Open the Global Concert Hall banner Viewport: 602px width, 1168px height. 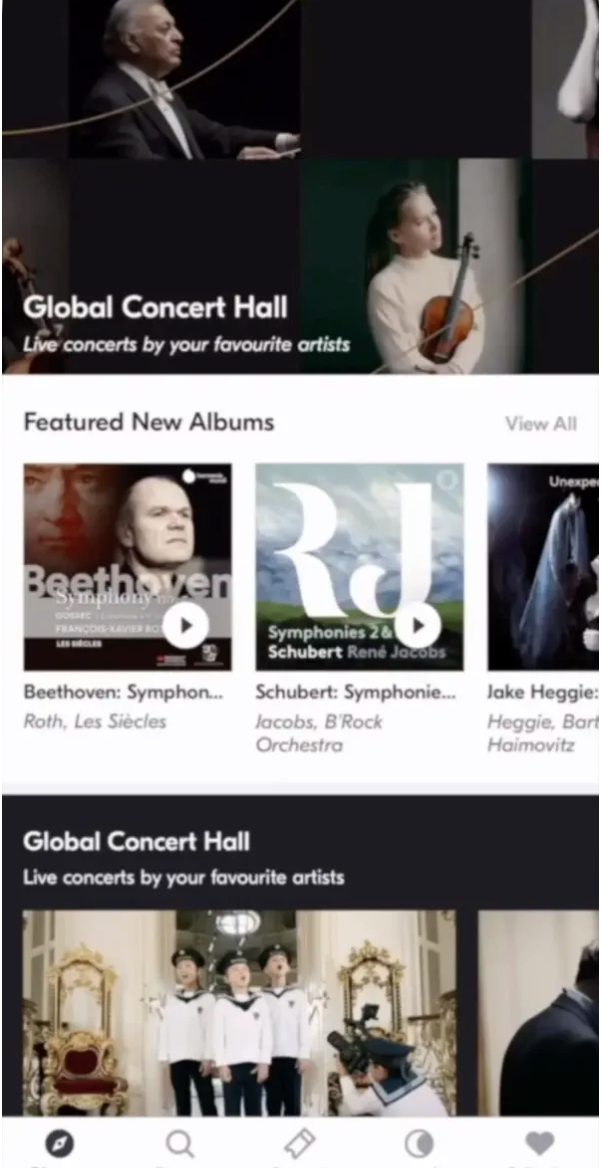click(x=300, y=190)
